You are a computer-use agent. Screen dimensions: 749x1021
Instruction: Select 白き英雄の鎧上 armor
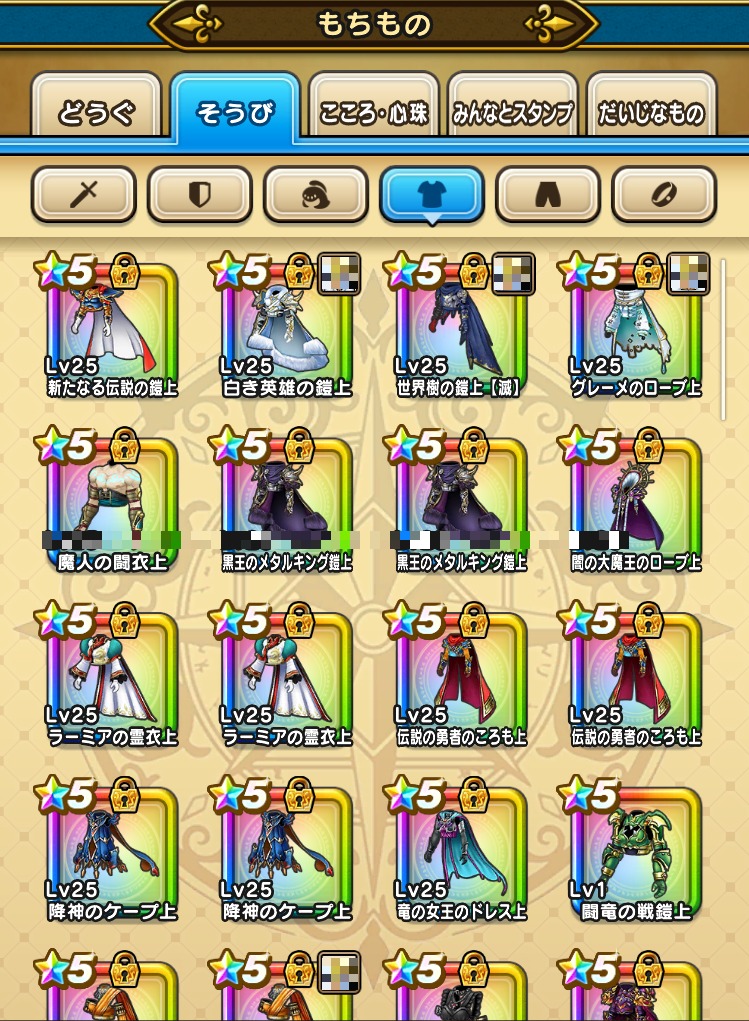(286, 328)
